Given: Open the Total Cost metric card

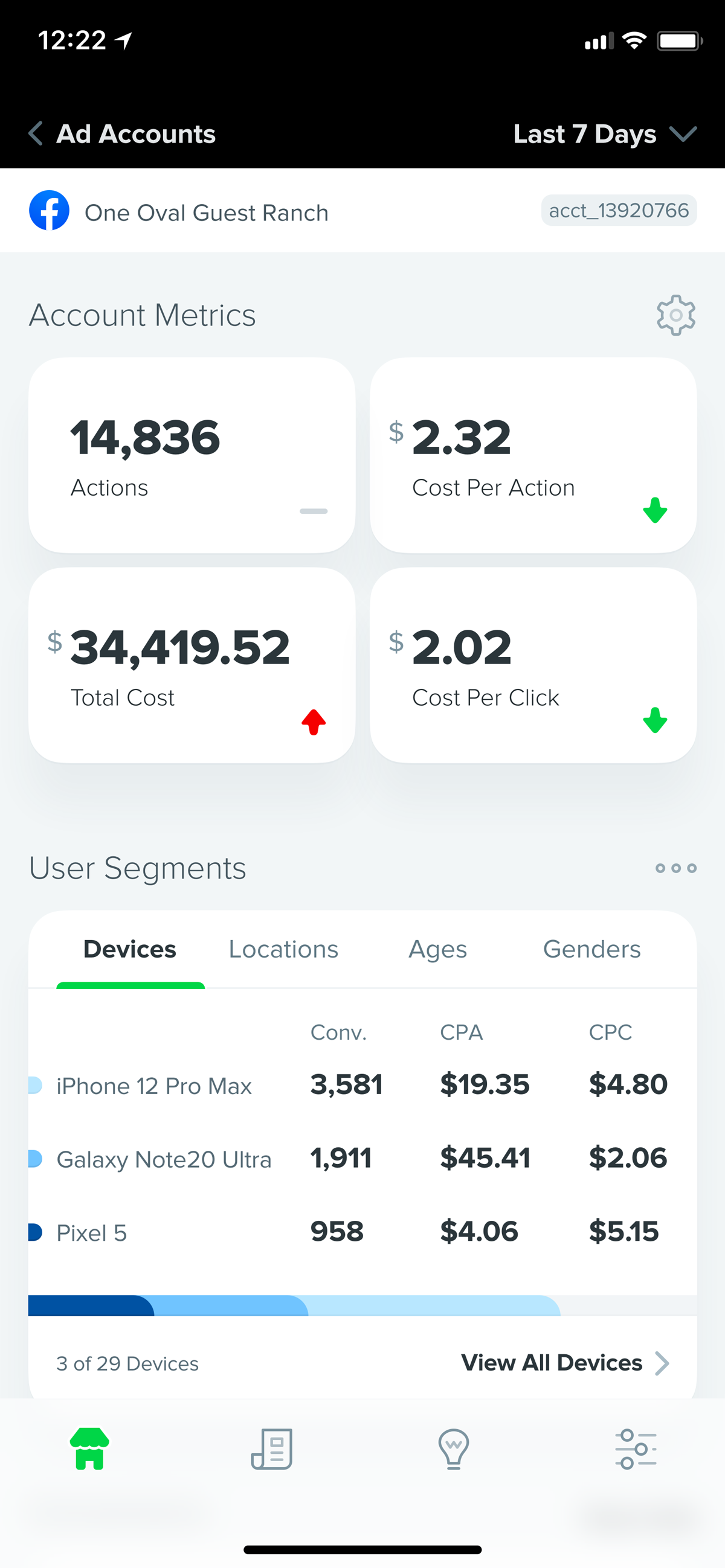Looking at the screenshot, I should click(192, 665).
